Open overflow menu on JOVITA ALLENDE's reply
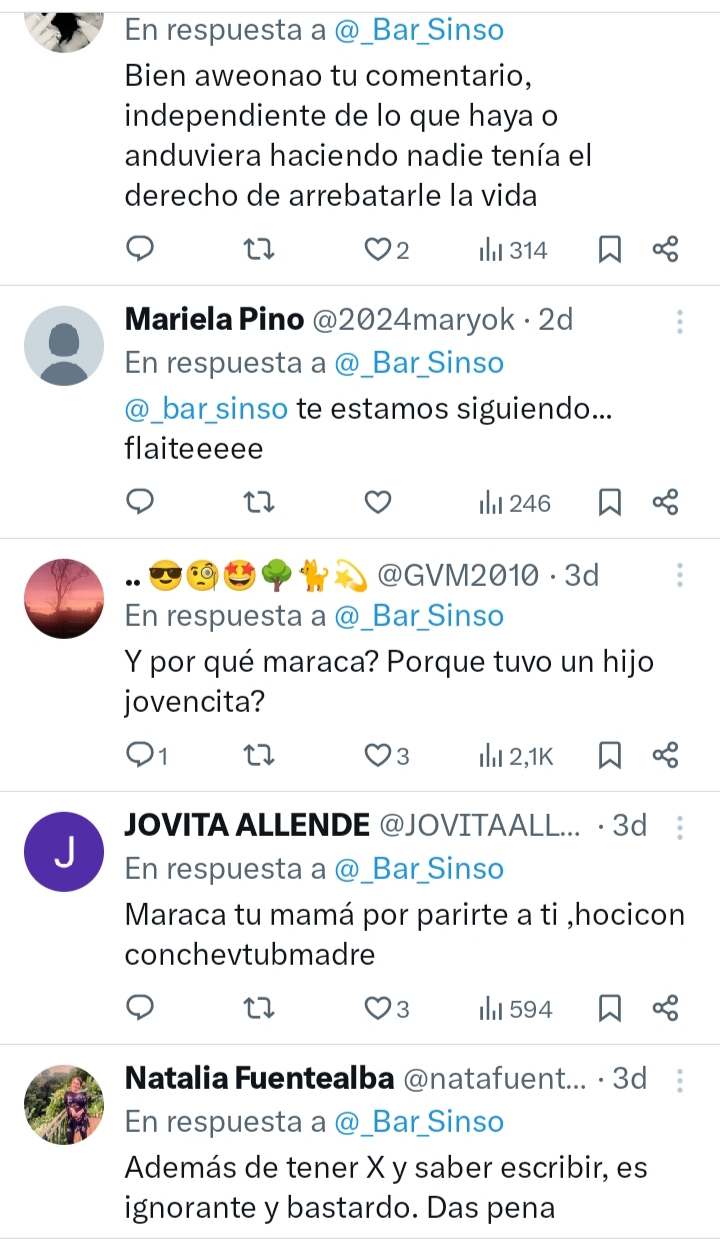The width and height of the screenshot is (720, 1244). (680, 828)
